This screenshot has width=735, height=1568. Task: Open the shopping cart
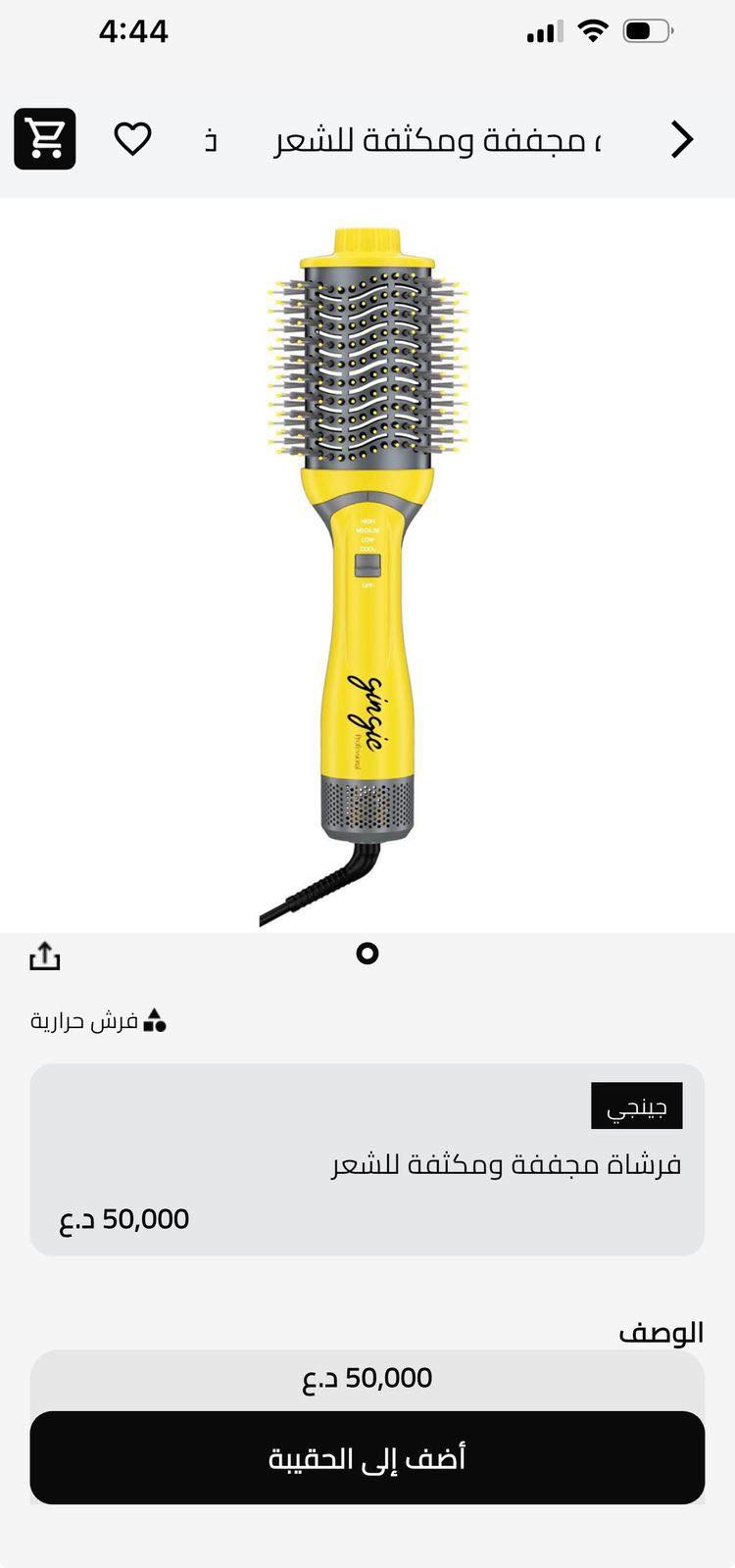point(45,139)
